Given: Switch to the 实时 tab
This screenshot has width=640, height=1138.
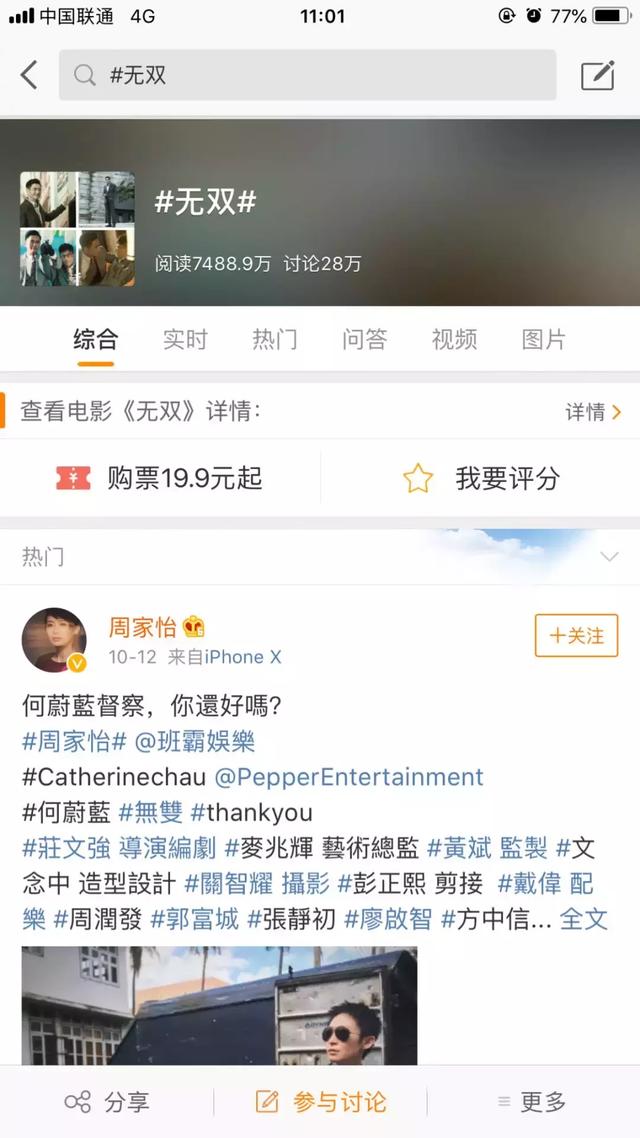Looking at the screenshot, I should [185, 340].
